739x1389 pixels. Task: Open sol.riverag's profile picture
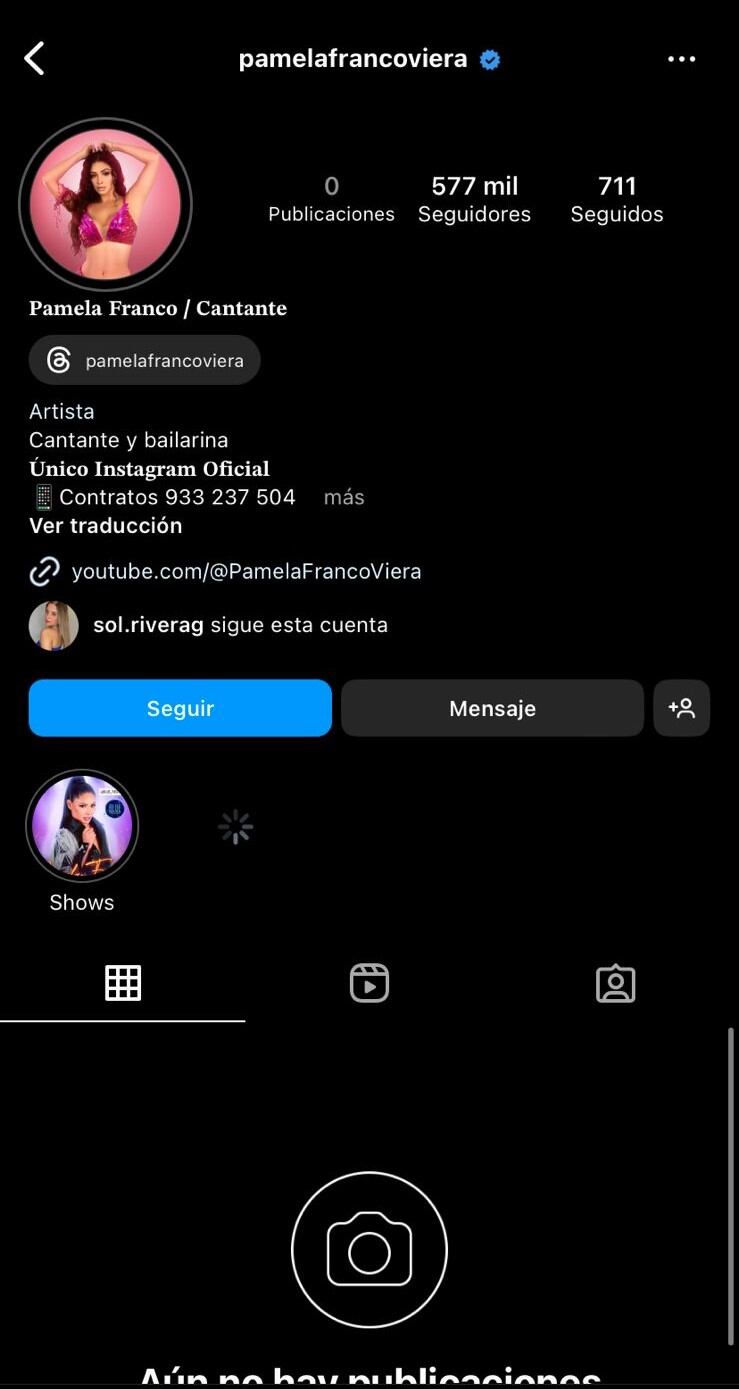[53, 624]
